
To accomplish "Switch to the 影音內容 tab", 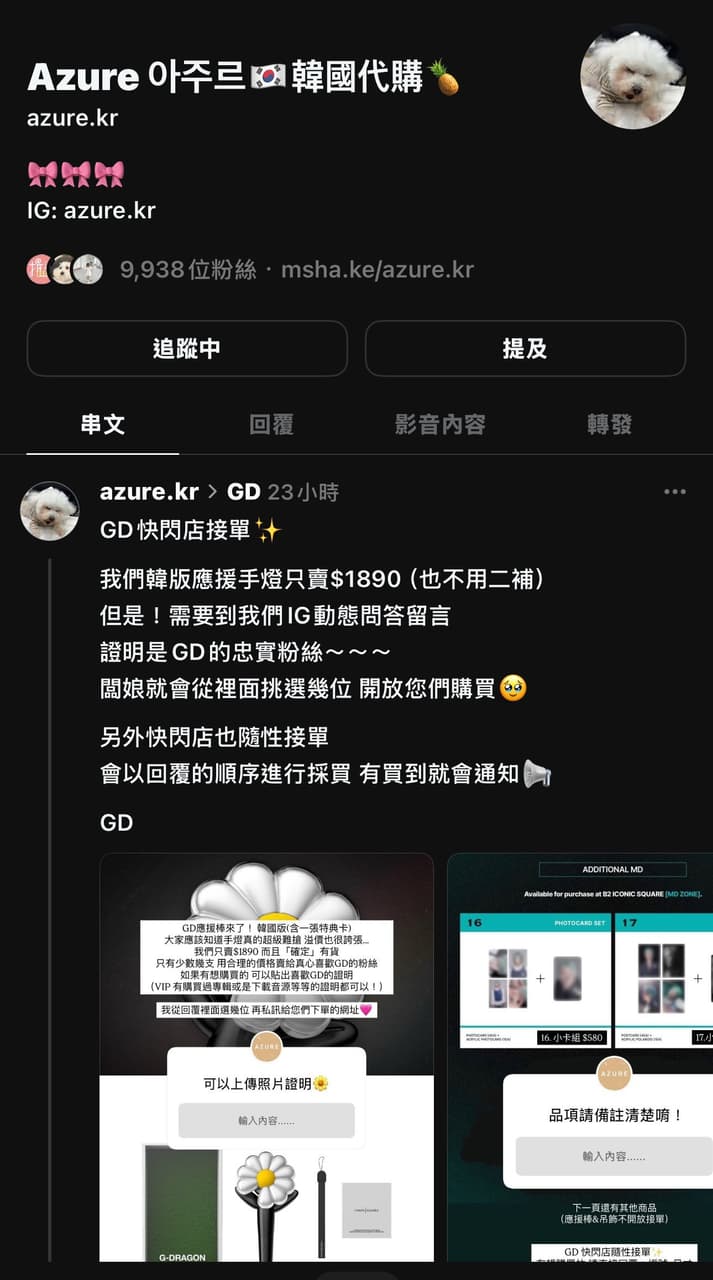I will pos(440,424).
